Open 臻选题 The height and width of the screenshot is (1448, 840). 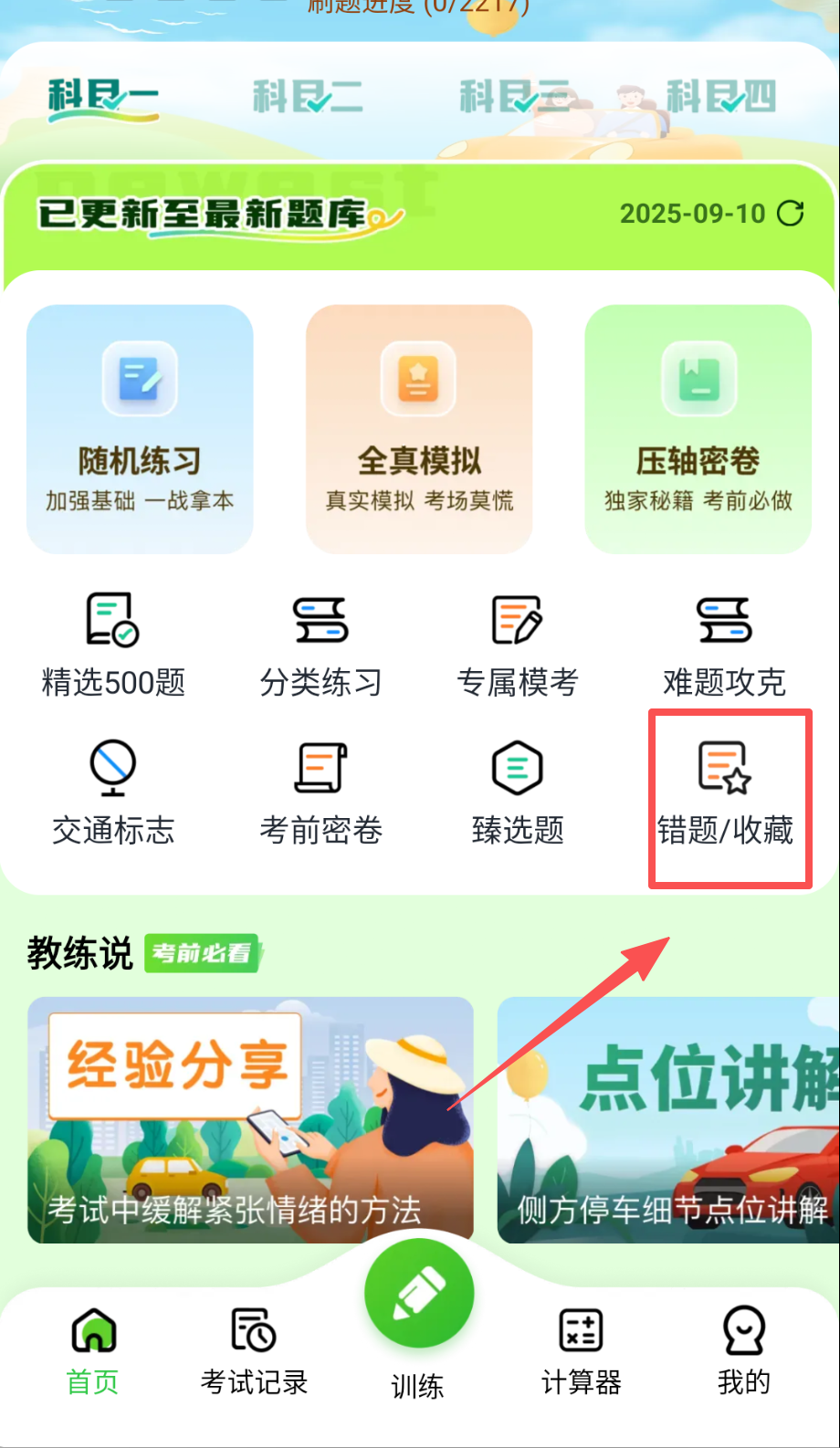coord(518,792)
